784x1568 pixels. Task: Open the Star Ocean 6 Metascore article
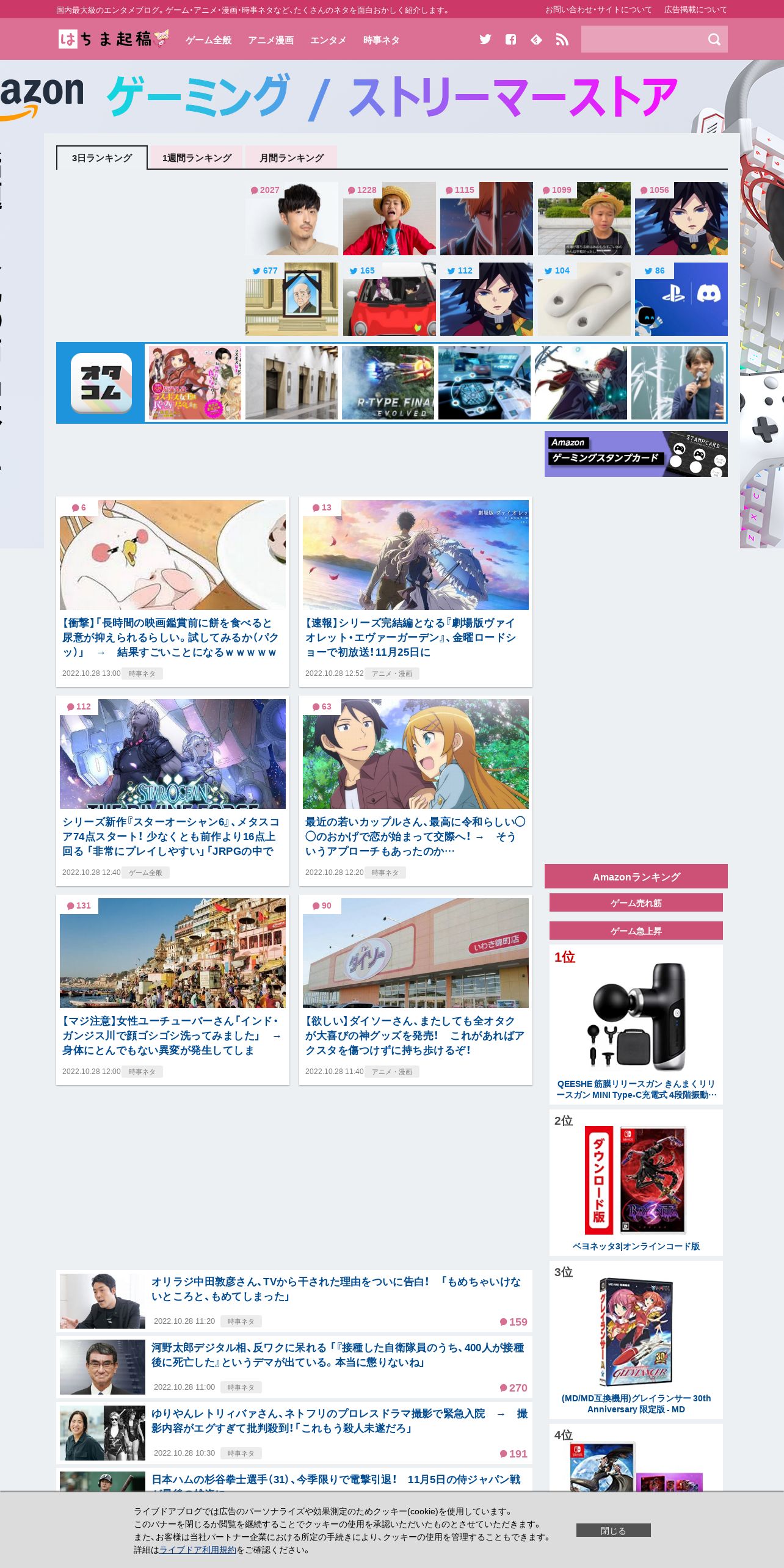(x=170, y=836)
